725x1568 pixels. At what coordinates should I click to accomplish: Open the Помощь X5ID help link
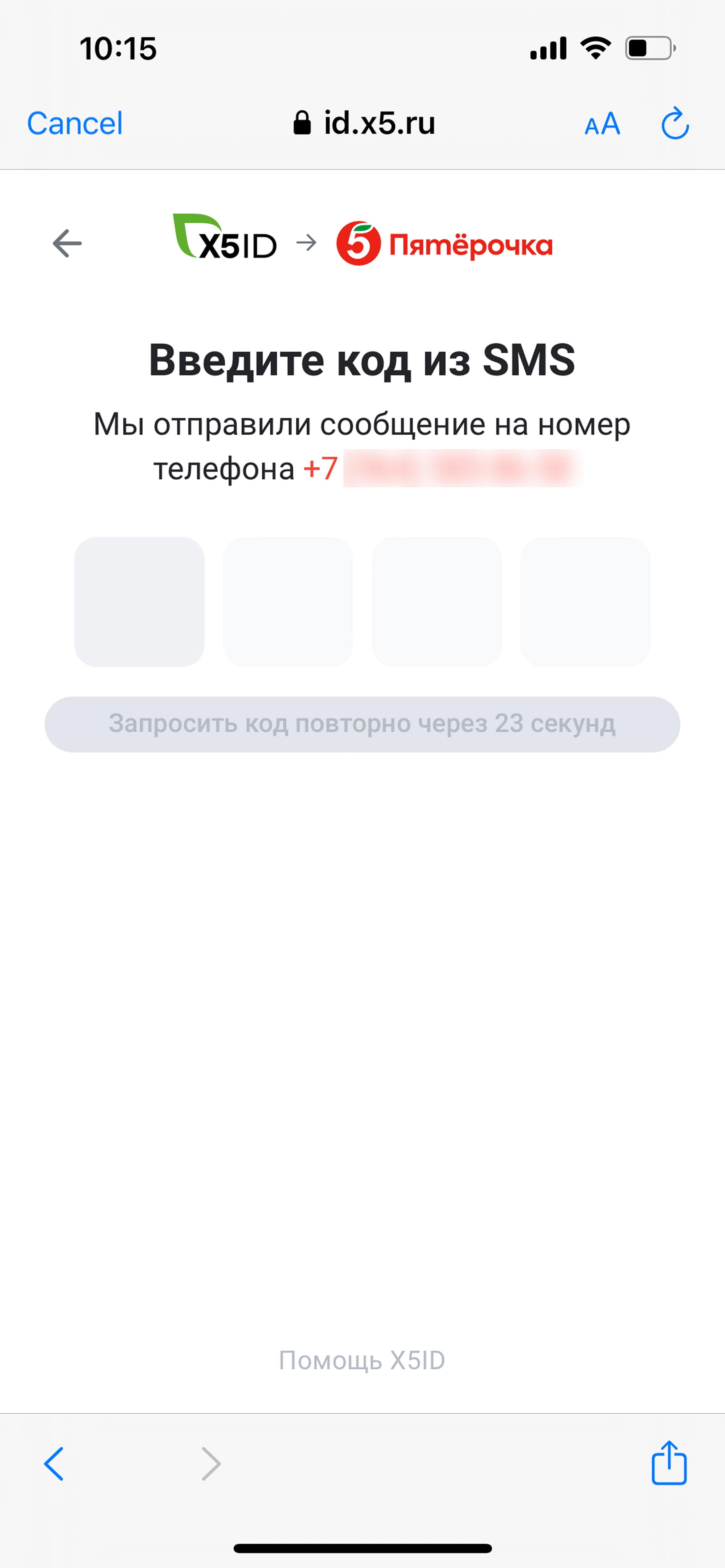tap(362, 1360)
